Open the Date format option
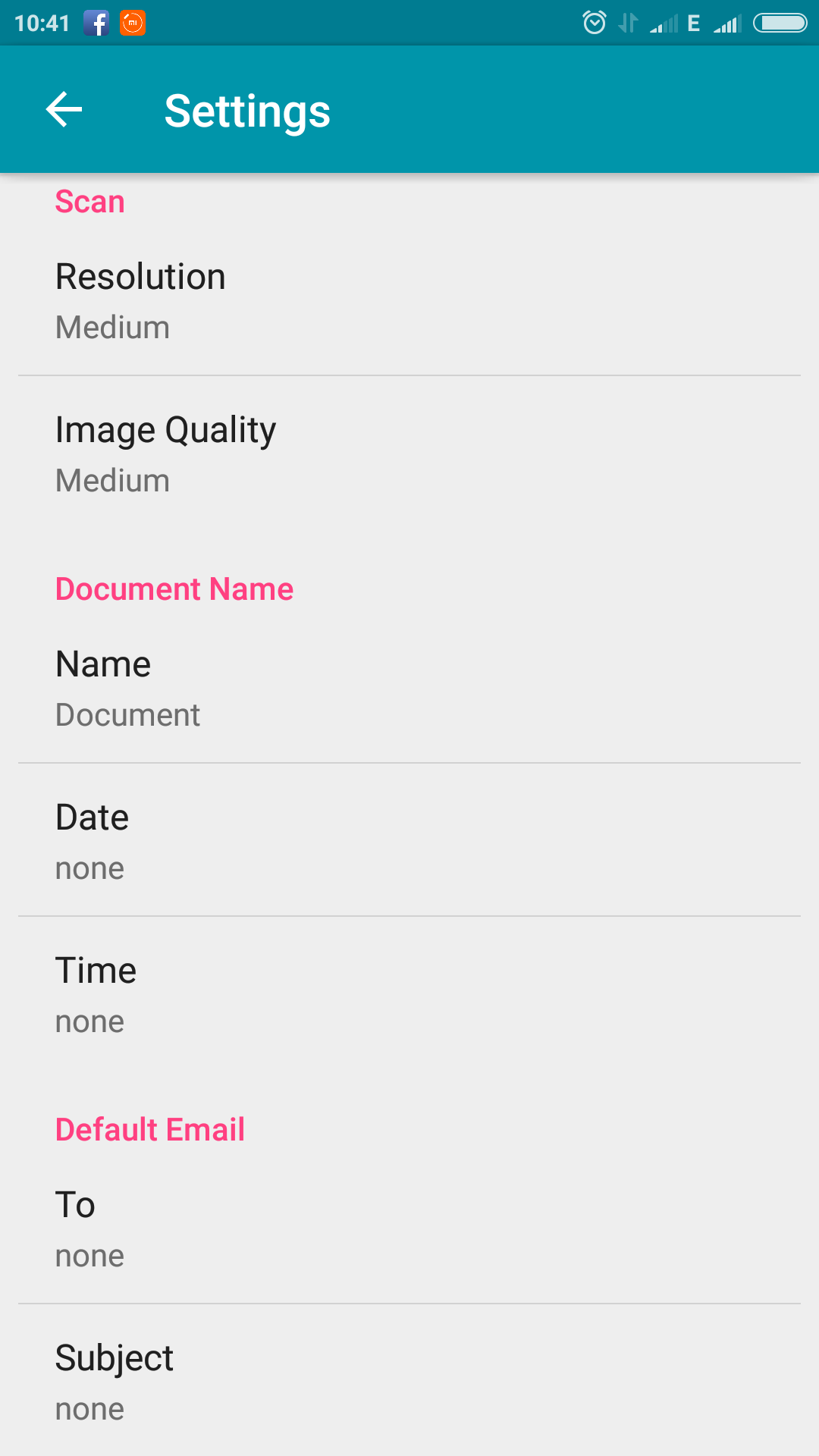Screen dimensions: 819x1456 (409, 841)
